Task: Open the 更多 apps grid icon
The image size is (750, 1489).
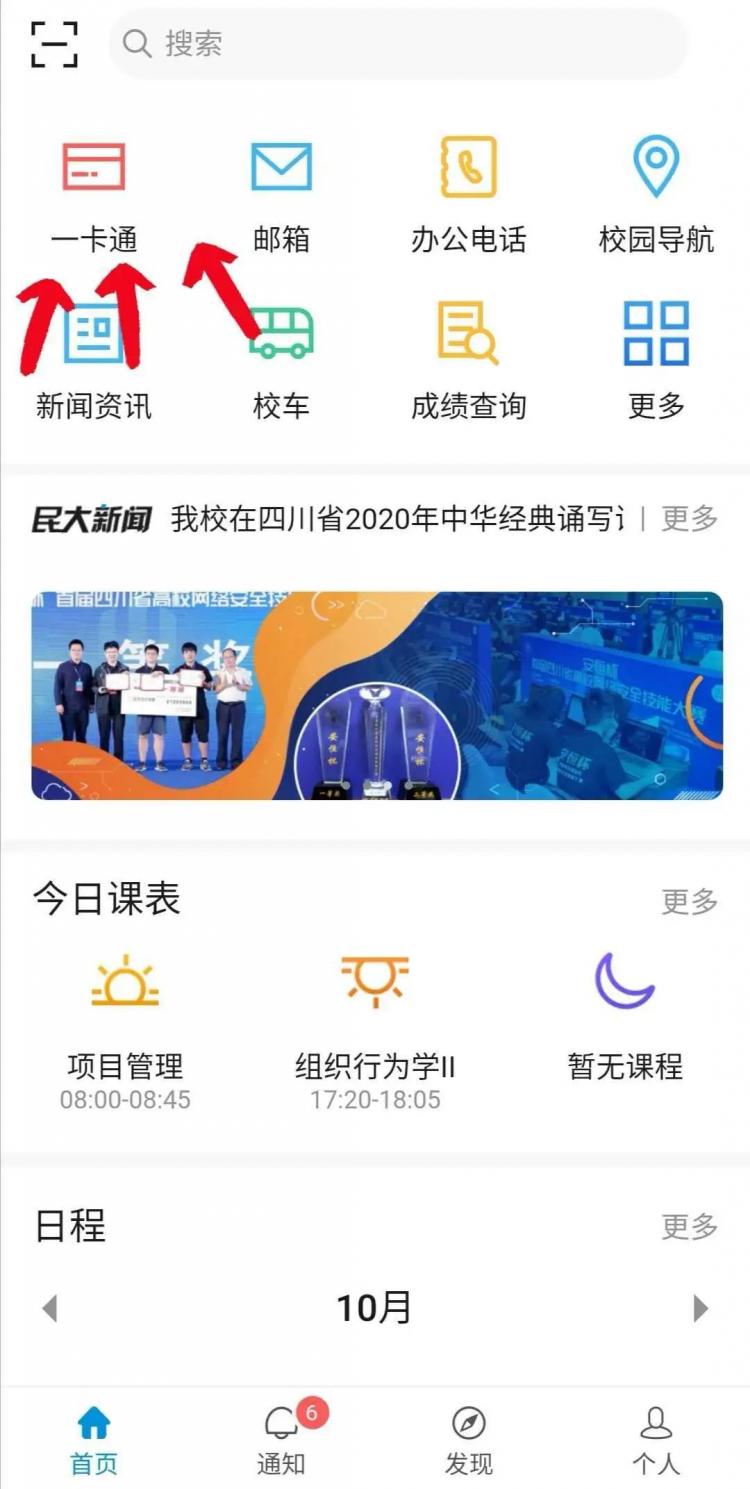Action: point(656,362)
